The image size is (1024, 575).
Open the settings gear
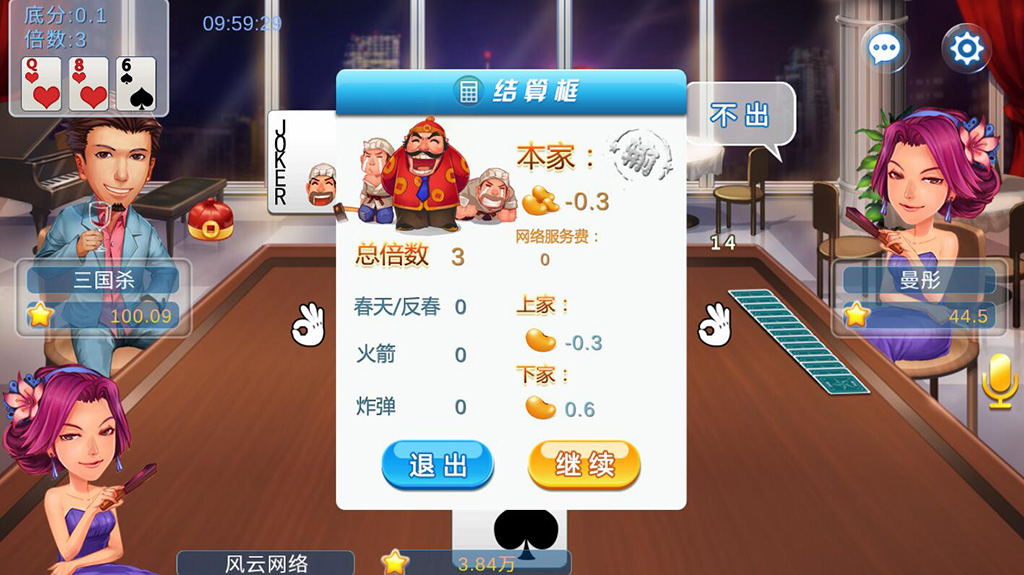966,49
